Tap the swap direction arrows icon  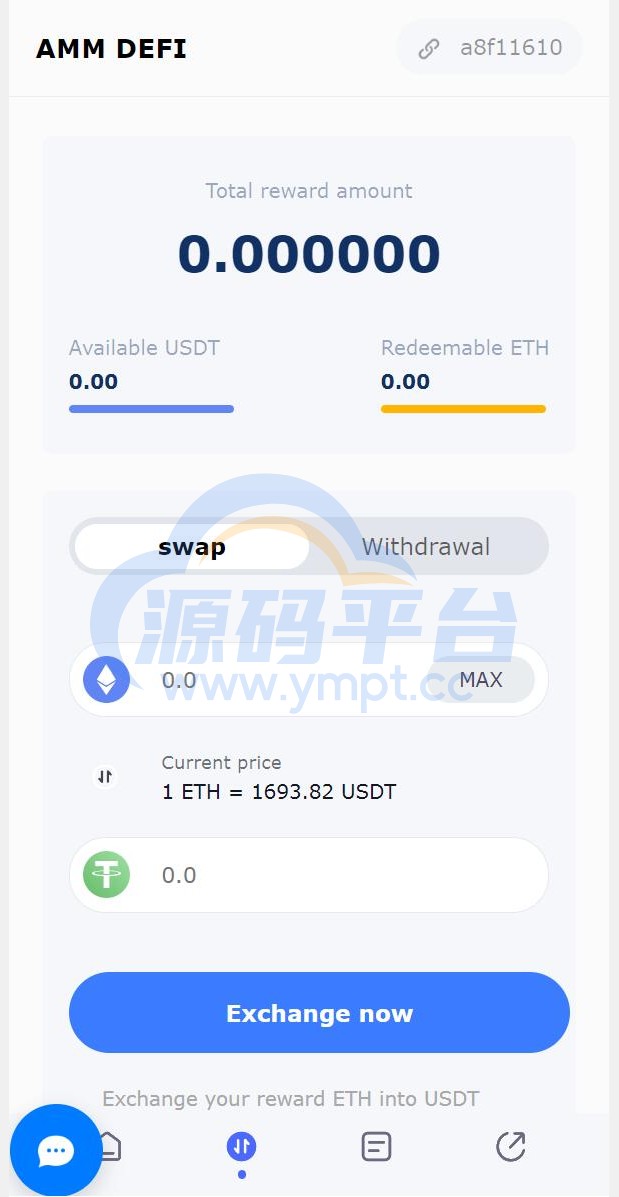106,776
